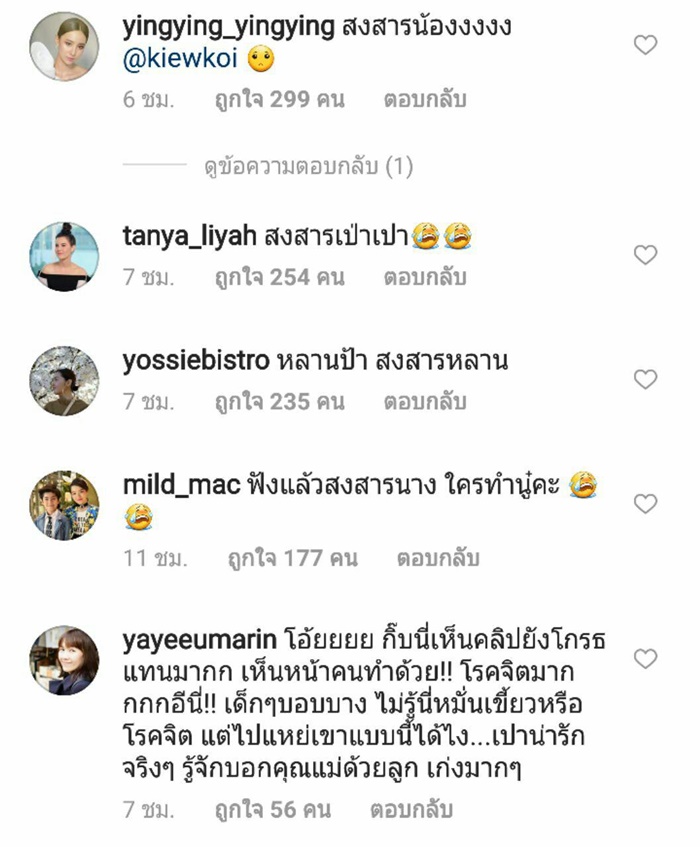
Task: Reply to yingying_yingying's comment
Action: coord(424,101)
